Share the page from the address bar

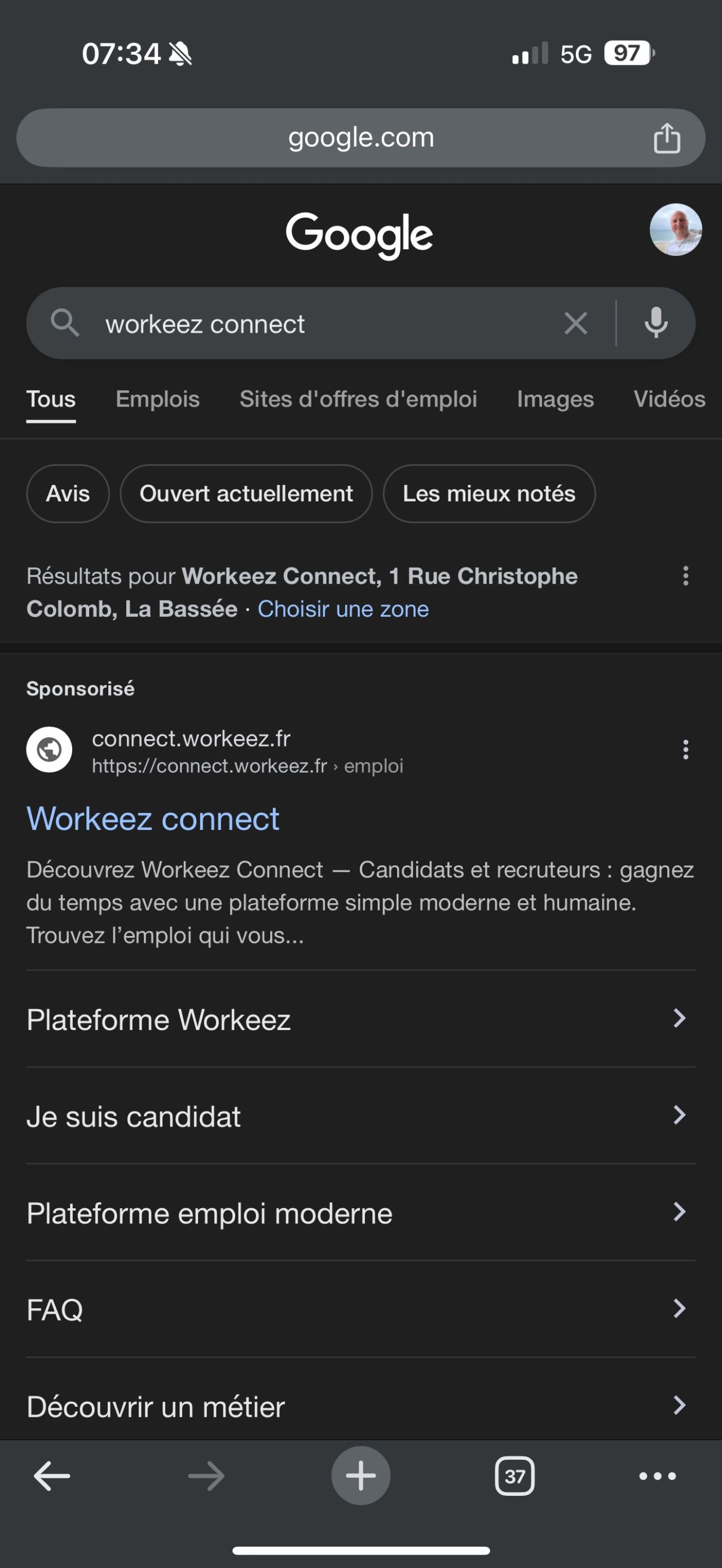click(667, 138)
